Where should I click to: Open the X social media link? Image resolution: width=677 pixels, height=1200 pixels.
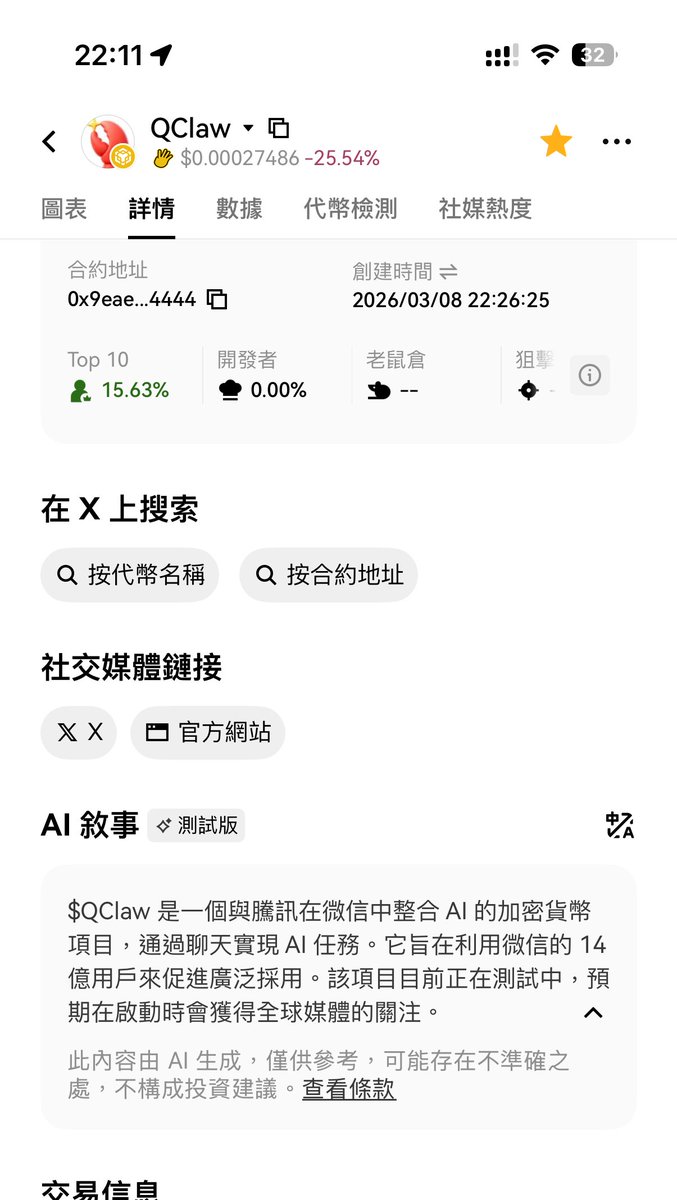click(x=79, y=732)
